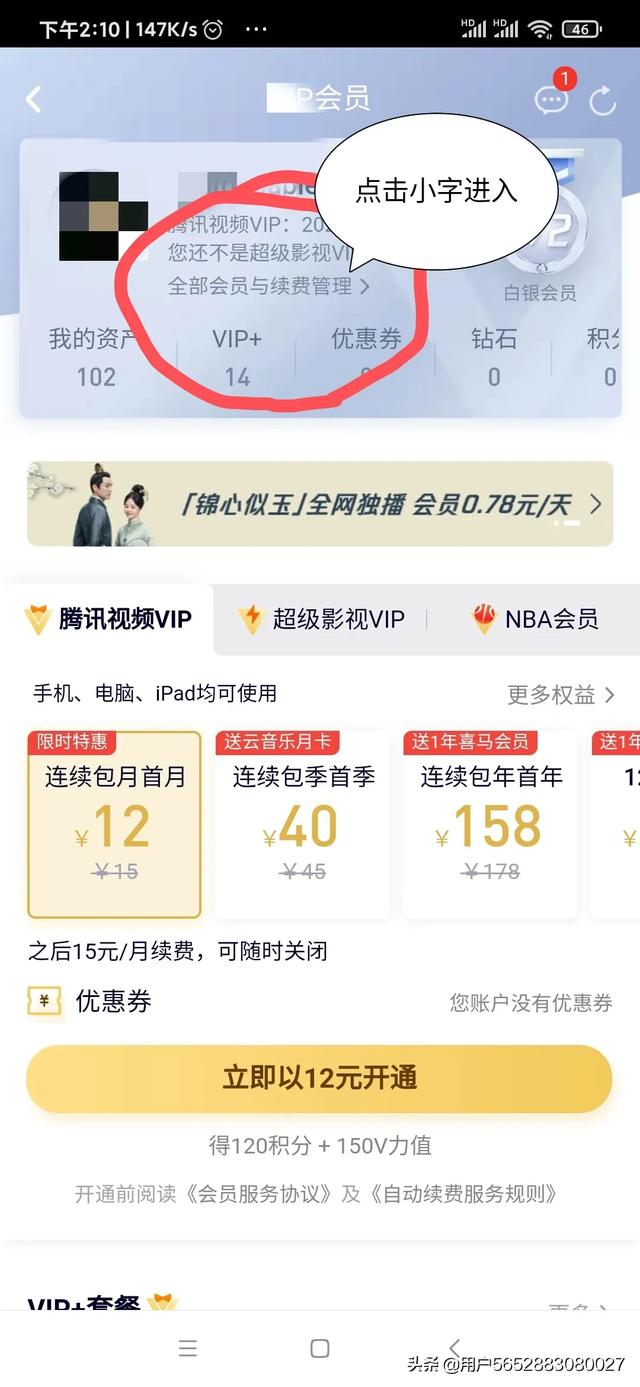Open the 优惠券 coupon row
This screenshot has height=1387, width=640.
320,1002
